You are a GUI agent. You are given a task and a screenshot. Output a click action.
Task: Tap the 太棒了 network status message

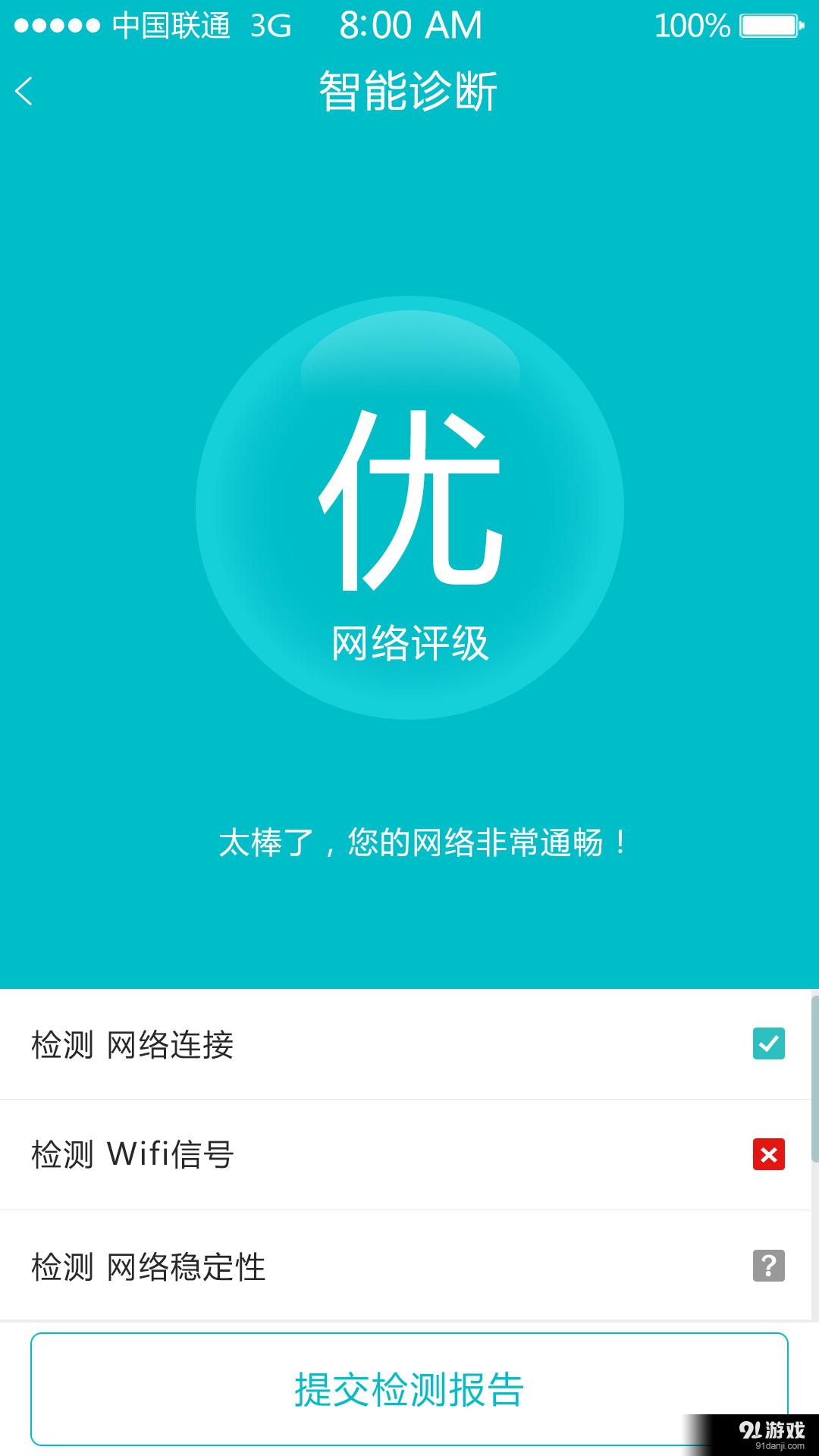(425, 842)
